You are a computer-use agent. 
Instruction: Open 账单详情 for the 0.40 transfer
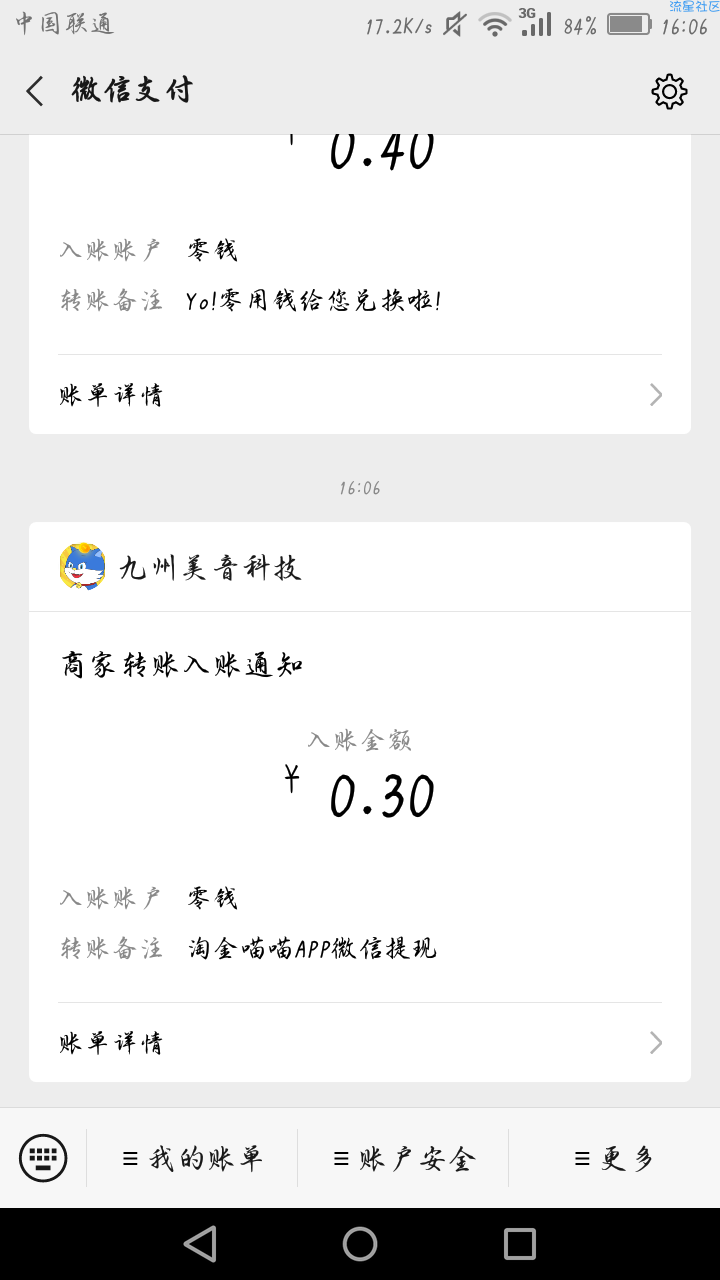(360, 395)
